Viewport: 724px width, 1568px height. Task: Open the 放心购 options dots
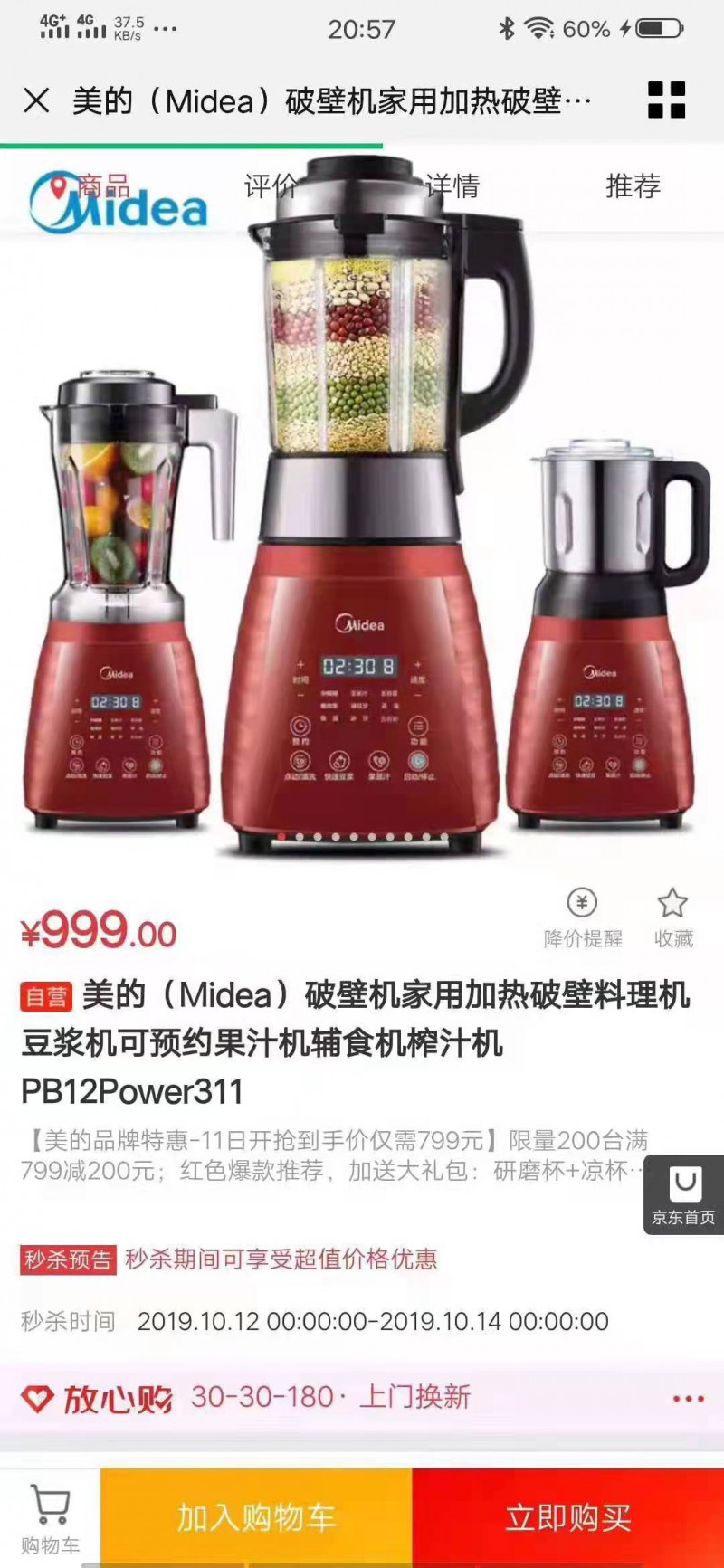(688, 1399)
